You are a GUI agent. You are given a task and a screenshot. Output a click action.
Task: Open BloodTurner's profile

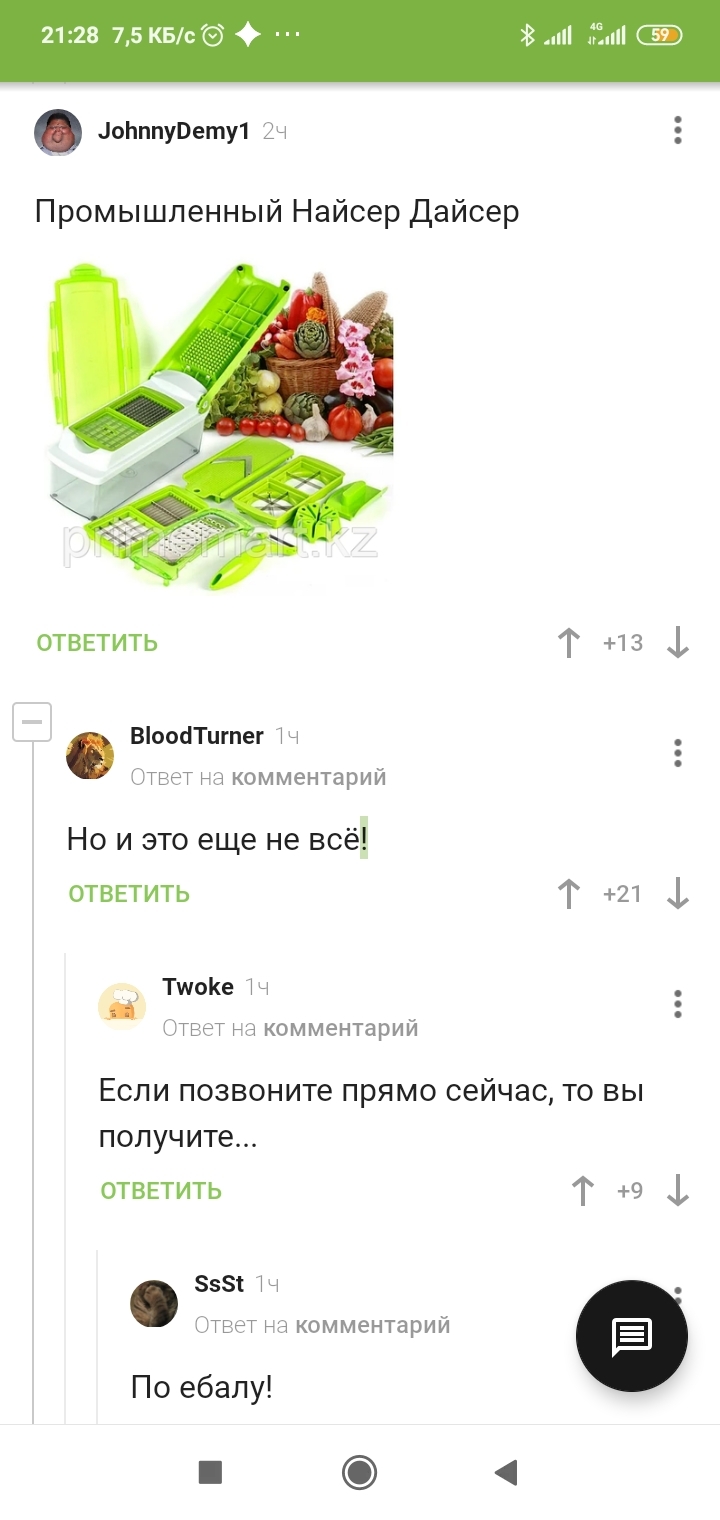tap(196, 736)
